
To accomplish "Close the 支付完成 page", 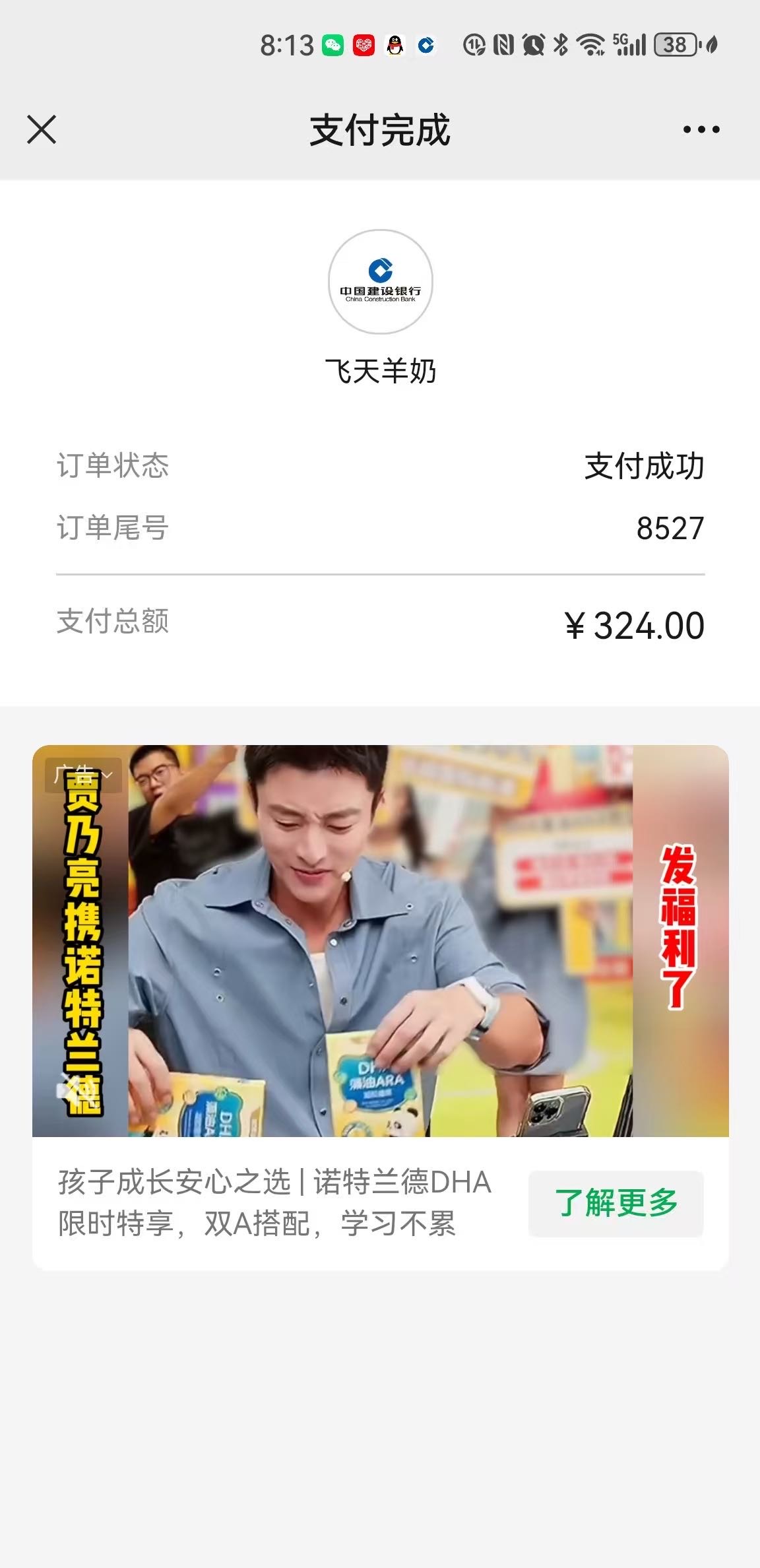I will [42, 129].
